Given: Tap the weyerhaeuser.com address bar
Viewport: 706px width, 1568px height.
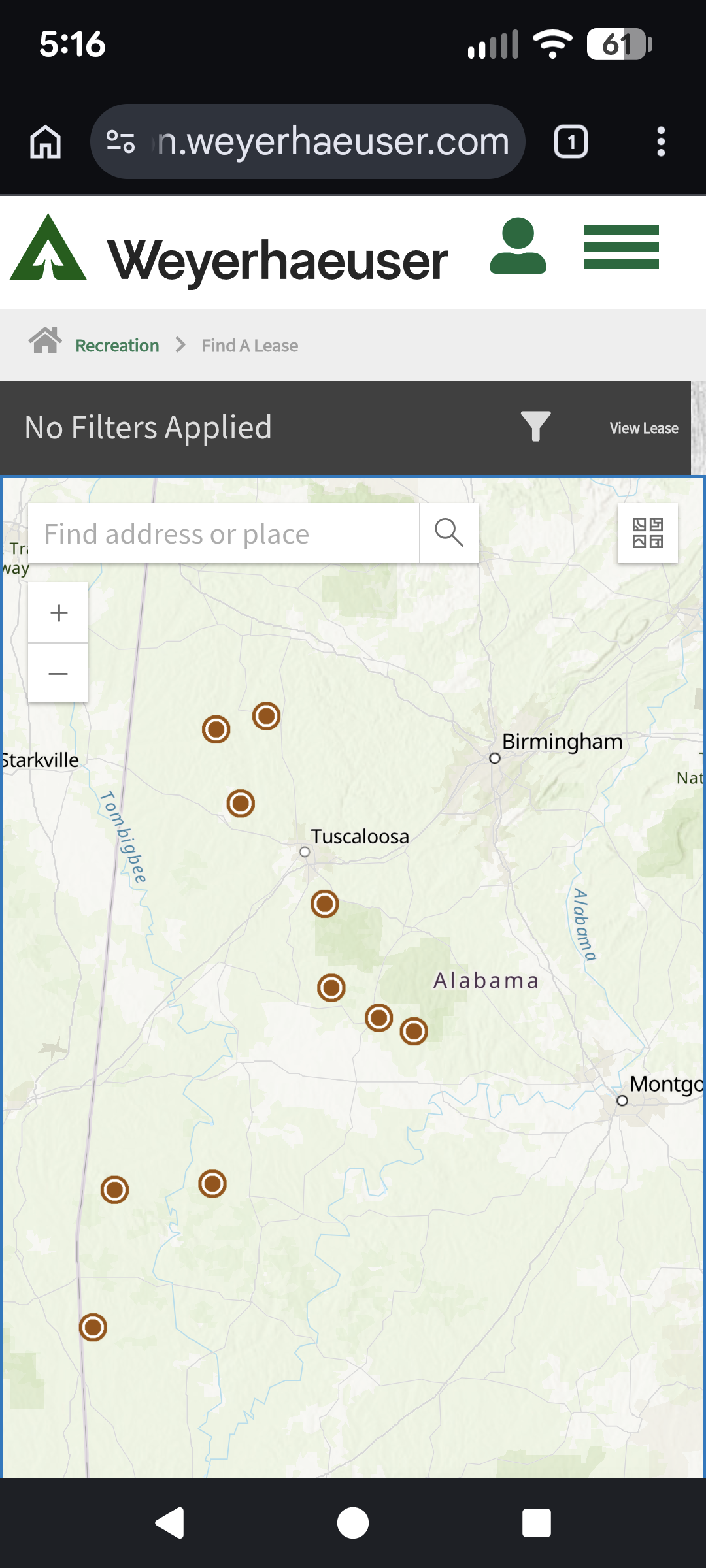Looking at the screenshot, I should 308,142.
